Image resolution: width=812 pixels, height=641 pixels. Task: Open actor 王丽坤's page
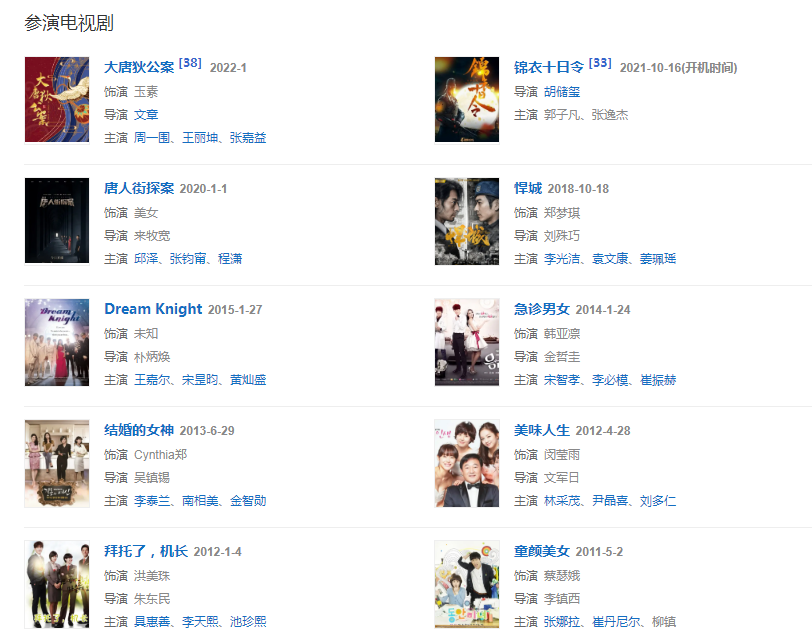198,138
